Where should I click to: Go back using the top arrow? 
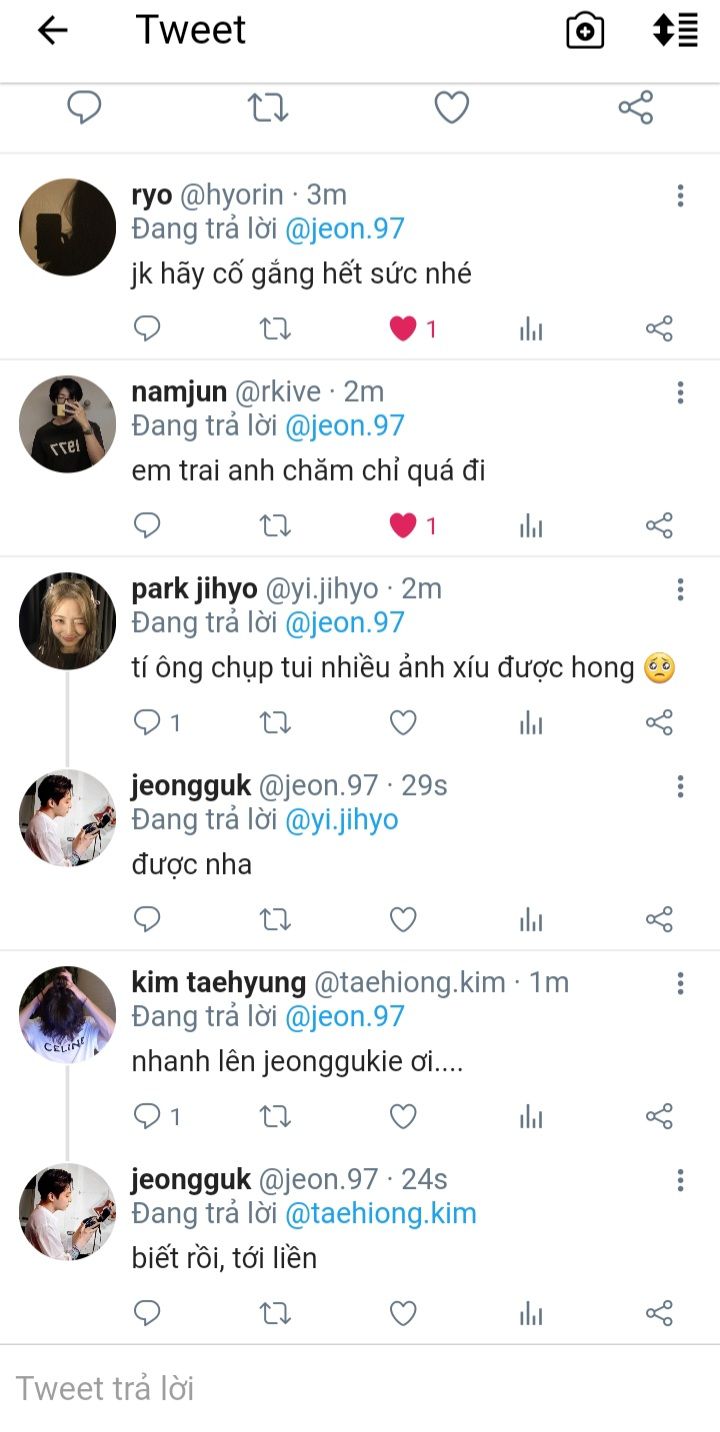pyautogui.click(x=52, y=31)
